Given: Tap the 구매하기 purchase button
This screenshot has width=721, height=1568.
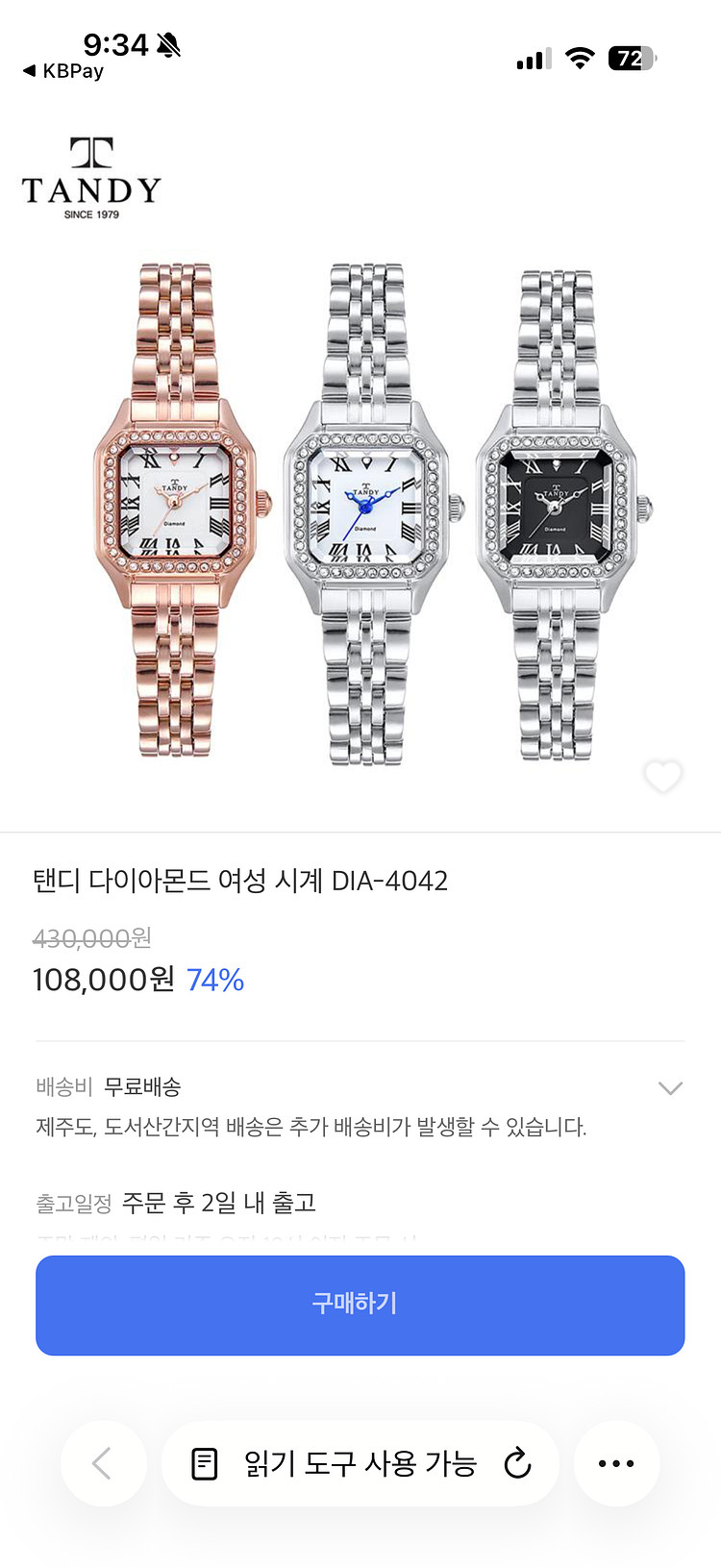Looking at the screenshot, I should 360,1305.
